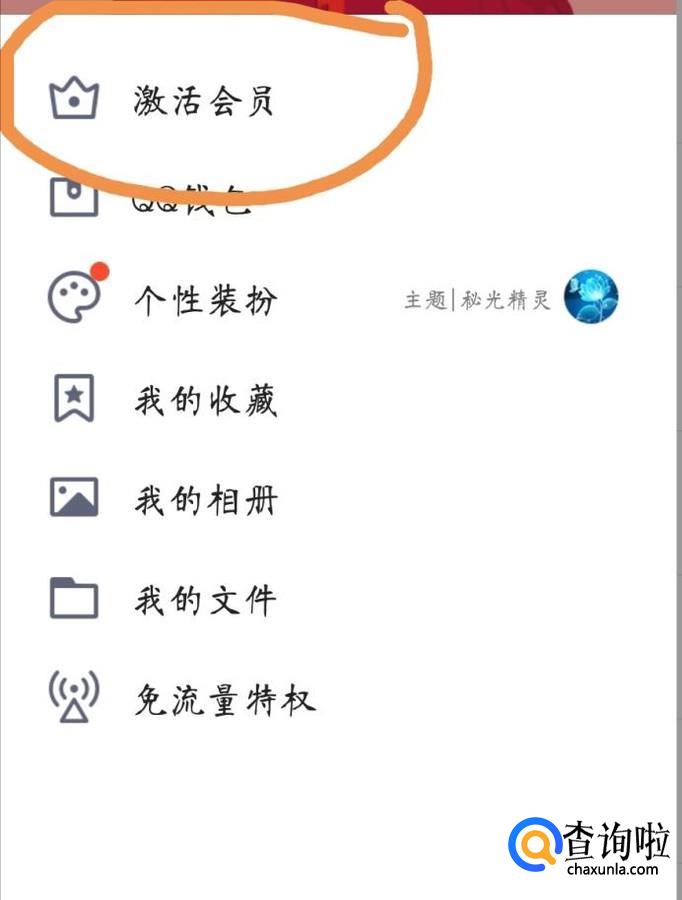682x900 pixels.
Task: Open 我的文件 files
Action: tap(339, 599)
